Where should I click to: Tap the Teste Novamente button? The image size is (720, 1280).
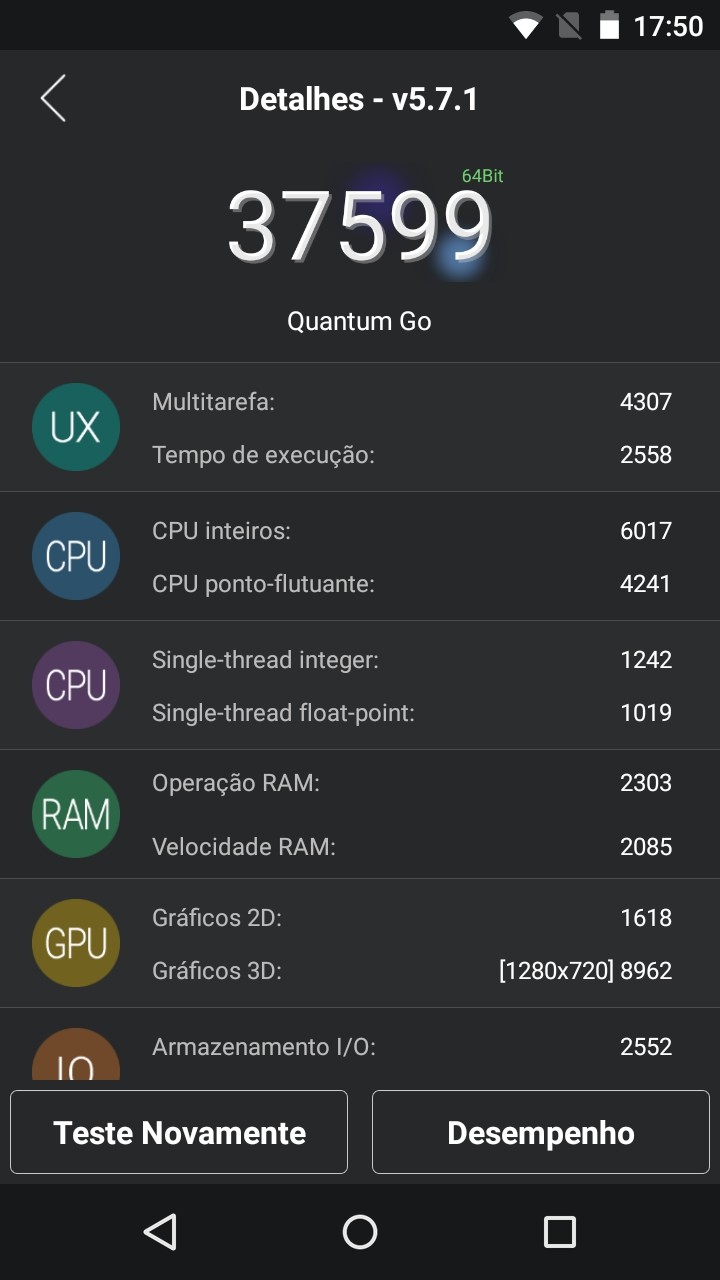point(179,1132)
